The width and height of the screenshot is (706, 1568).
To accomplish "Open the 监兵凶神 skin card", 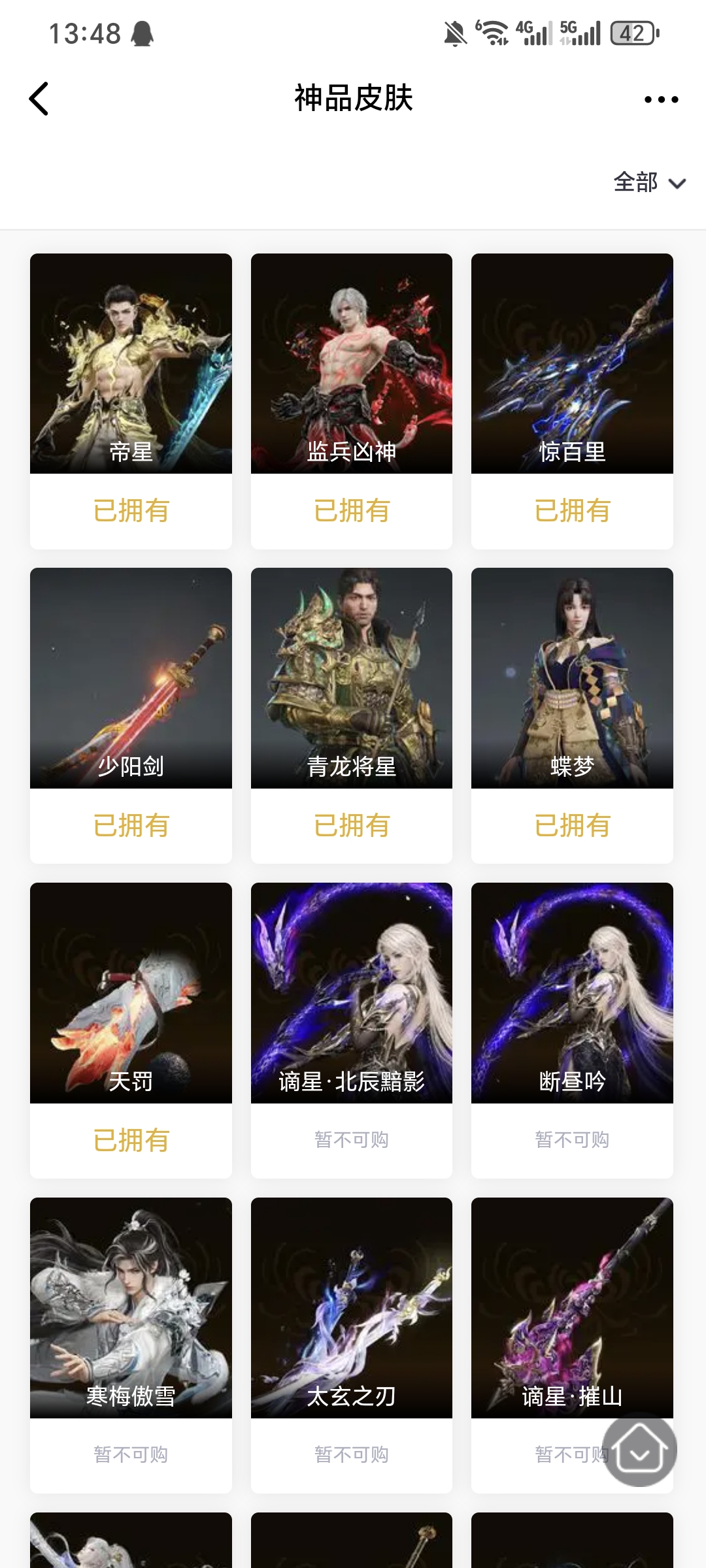I will click(352, 364).
